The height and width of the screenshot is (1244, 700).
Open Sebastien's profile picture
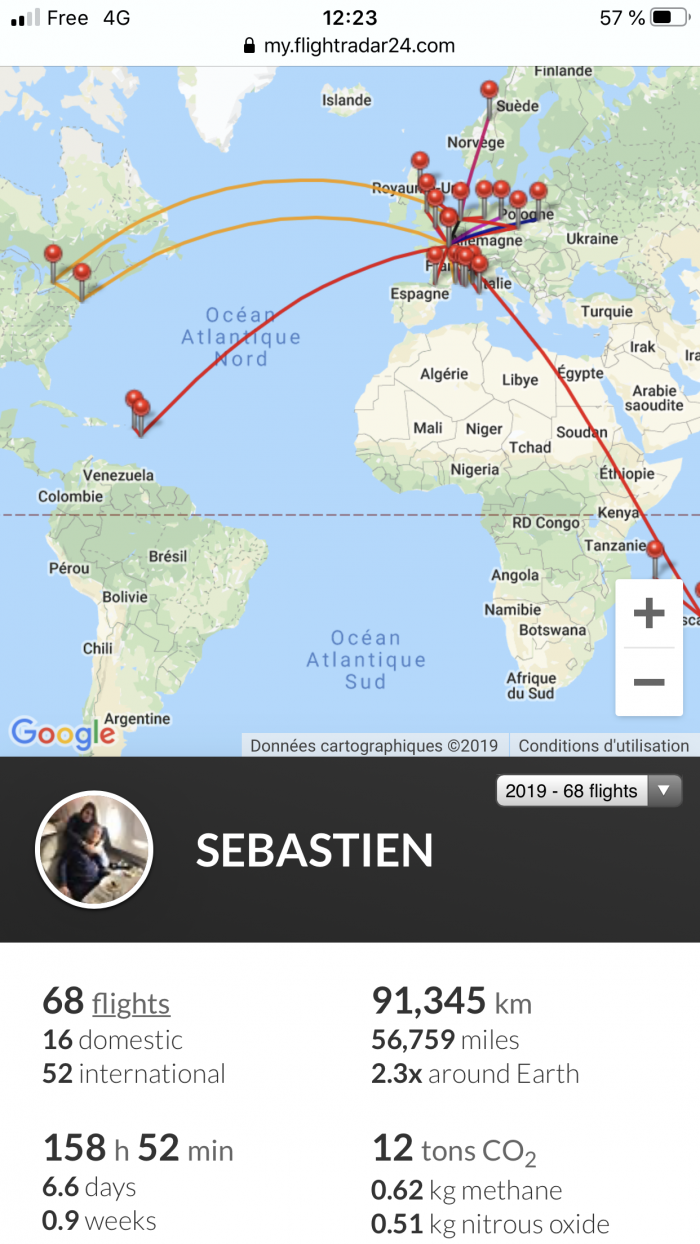(94, 849)
